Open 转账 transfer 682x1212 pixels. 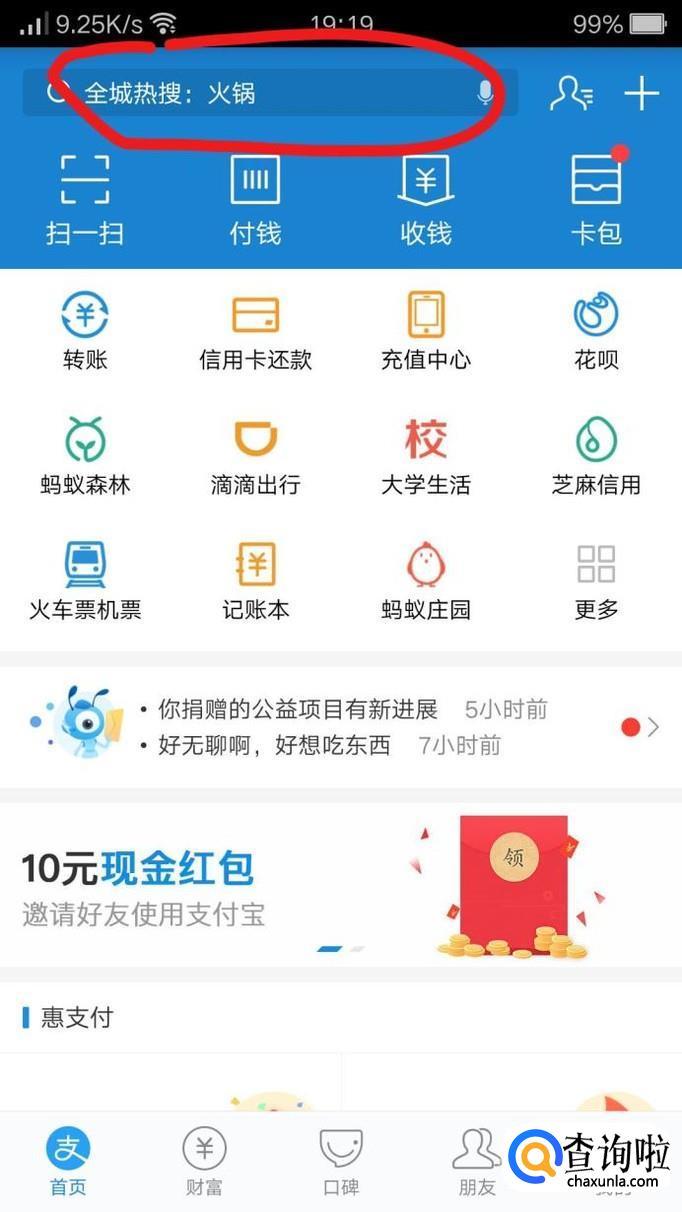[85, 332]
